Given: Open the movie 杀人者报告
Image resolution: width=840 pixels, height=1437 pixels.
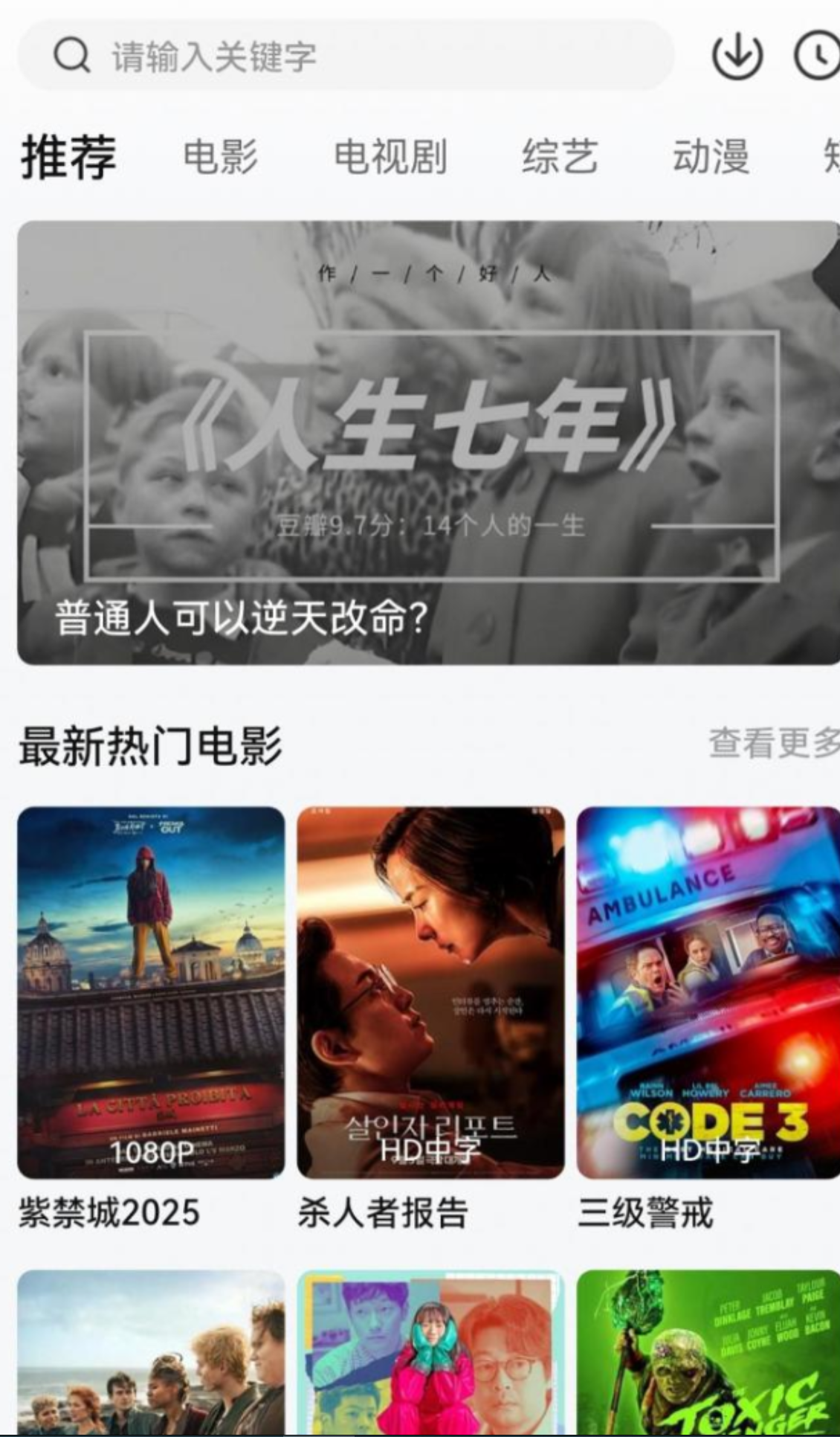Looking at the screenshot, I should coord(430,992).
